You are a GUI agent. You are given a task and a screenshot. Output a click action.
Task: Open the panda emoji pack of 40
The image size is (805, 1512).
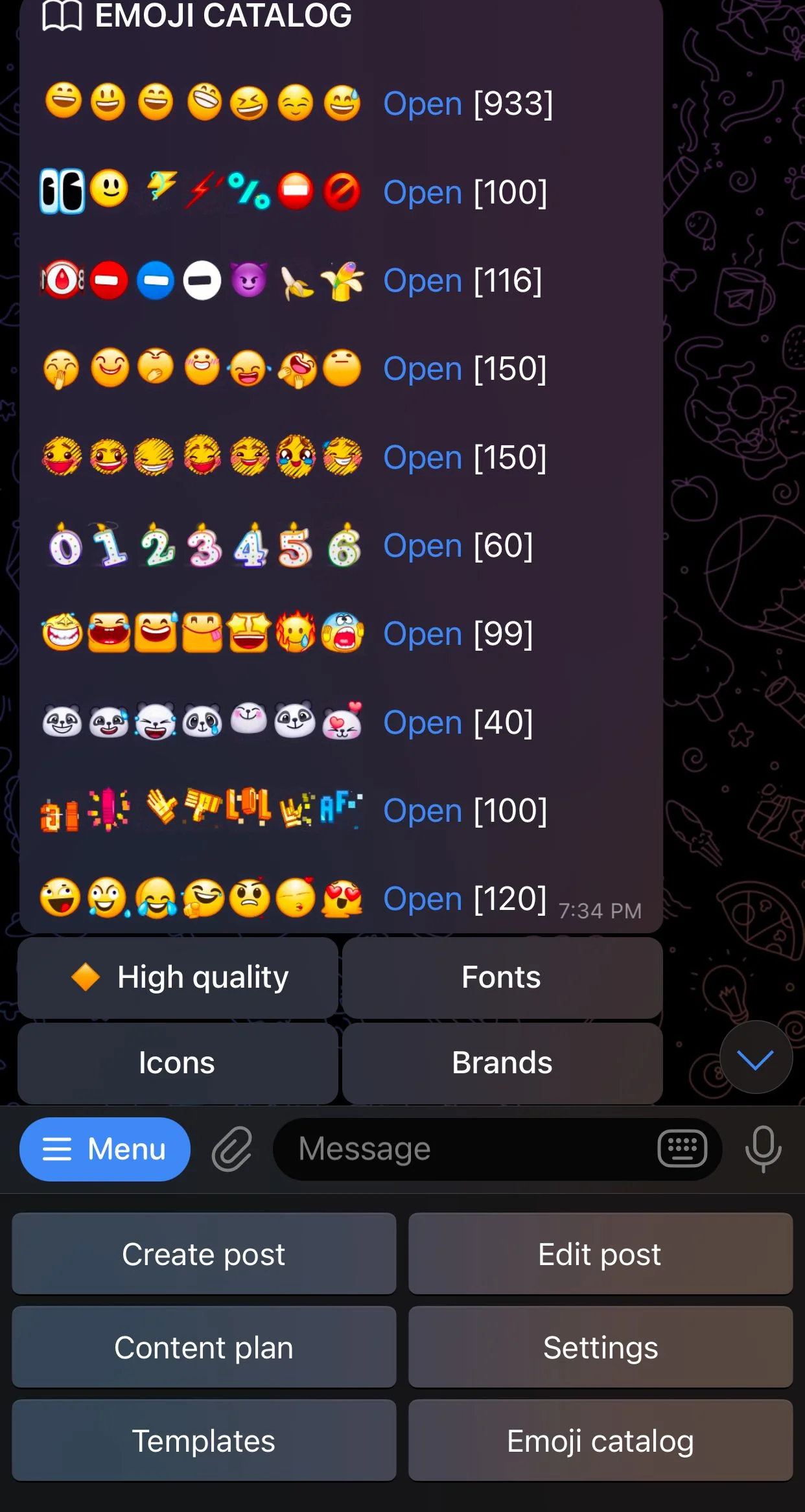(423, 723)
